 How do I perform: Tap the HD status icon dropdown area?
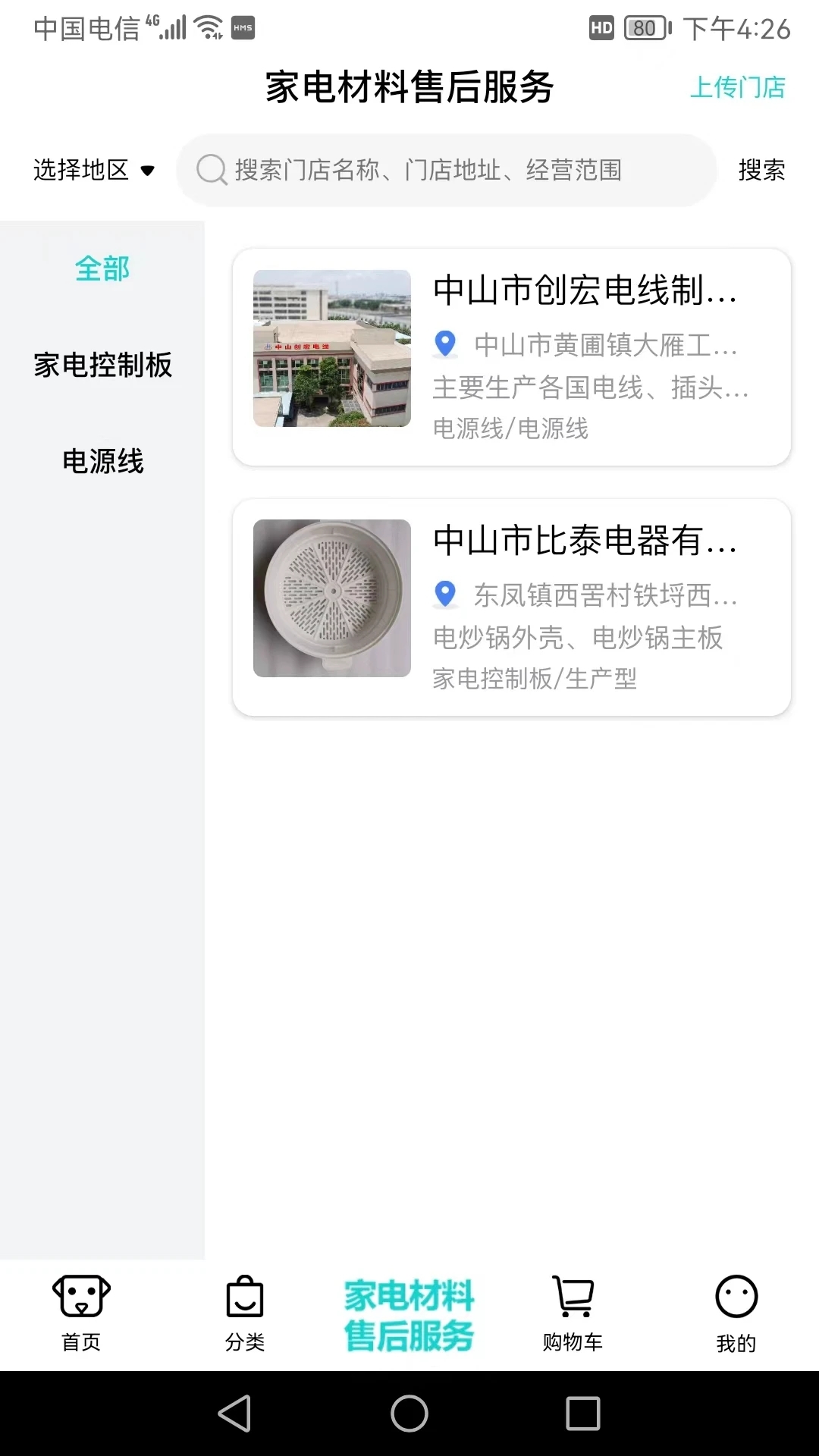[x=601, y=27]
